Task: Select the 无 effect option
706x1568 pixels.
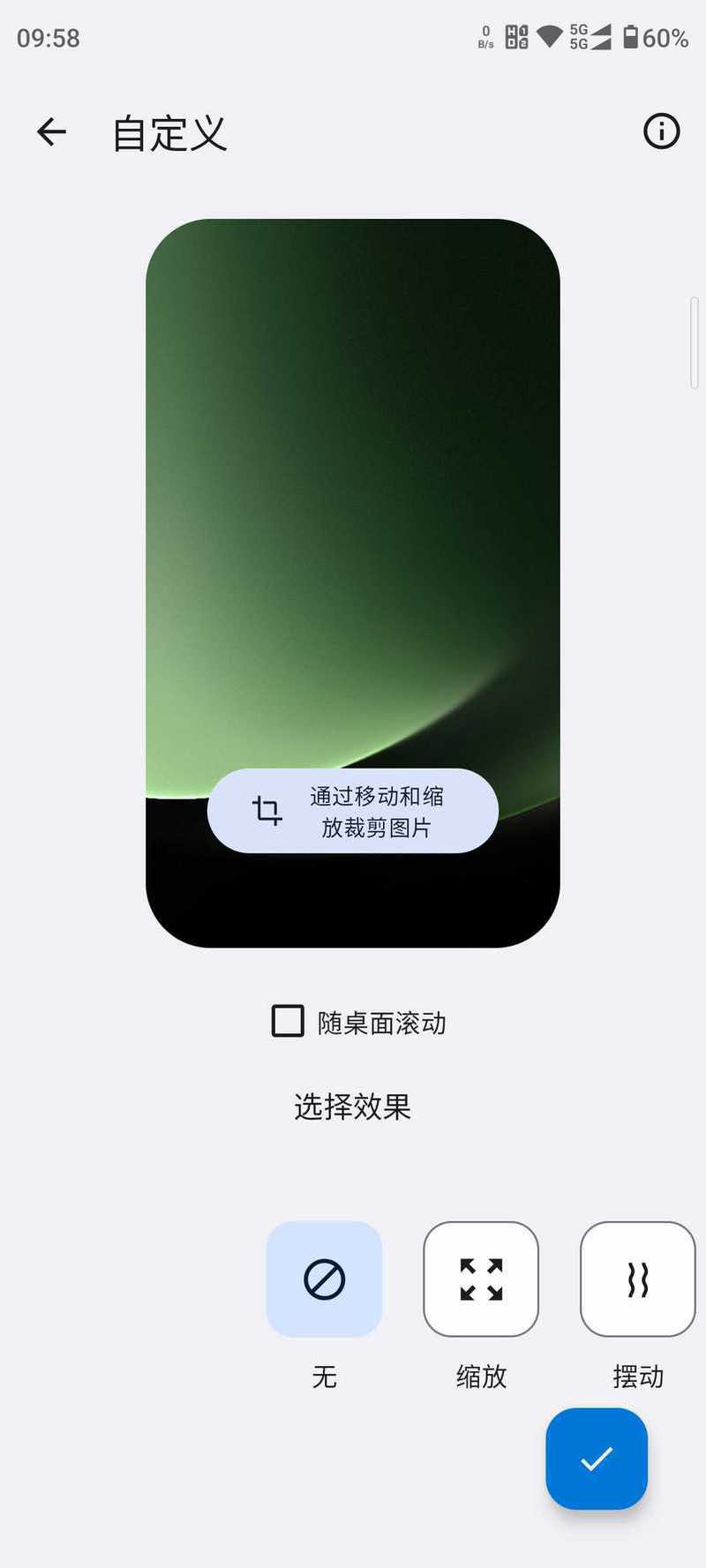Action: tap(324, 1279)
